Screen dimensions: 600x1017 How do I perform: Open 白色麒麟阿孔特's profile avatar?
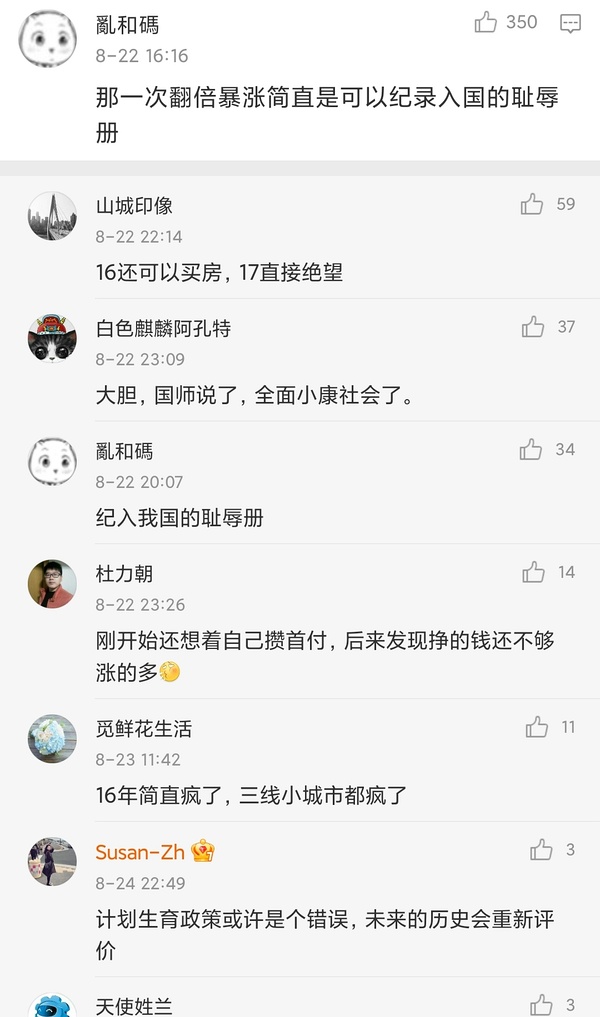tap(52, 339)
